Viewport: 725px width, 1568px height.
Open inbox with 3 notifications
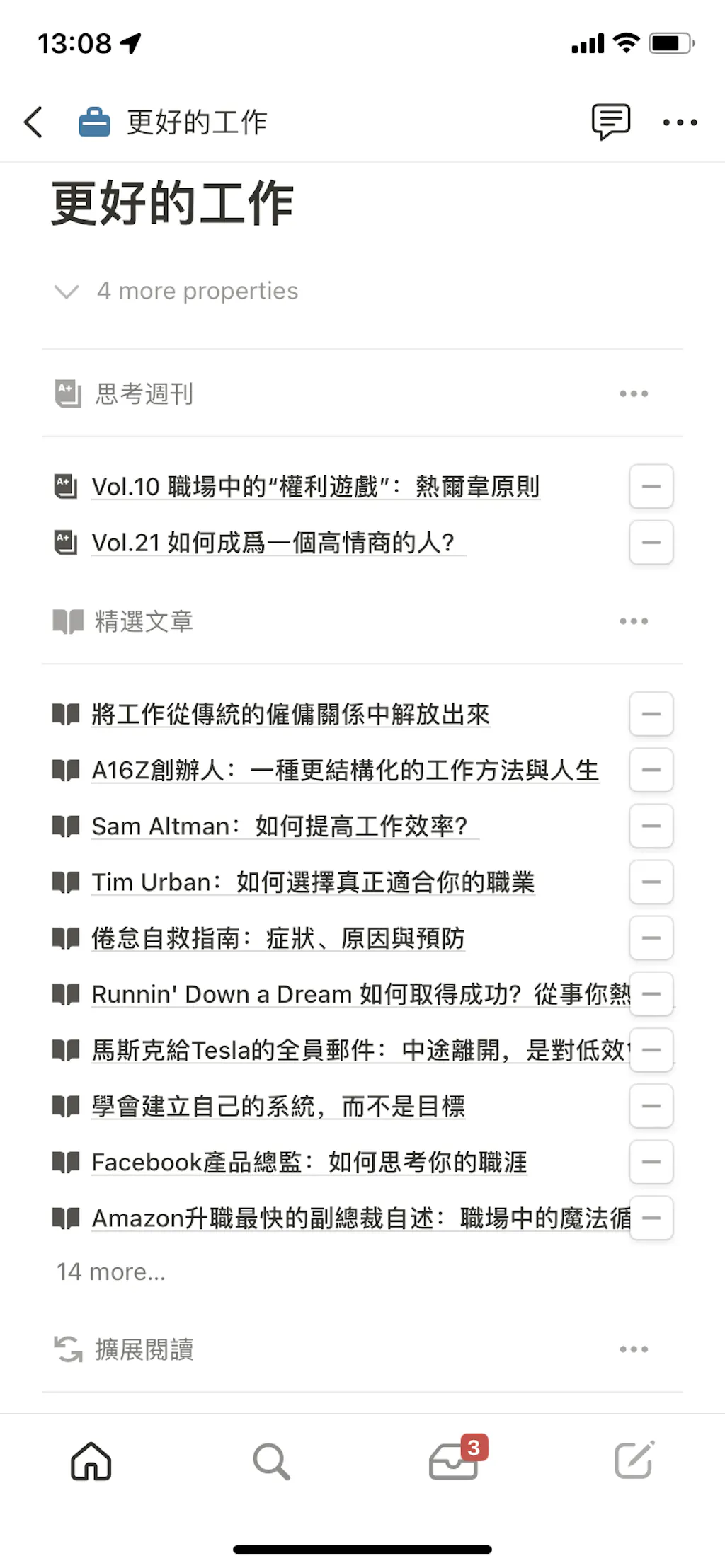[x=454, y=1461]
